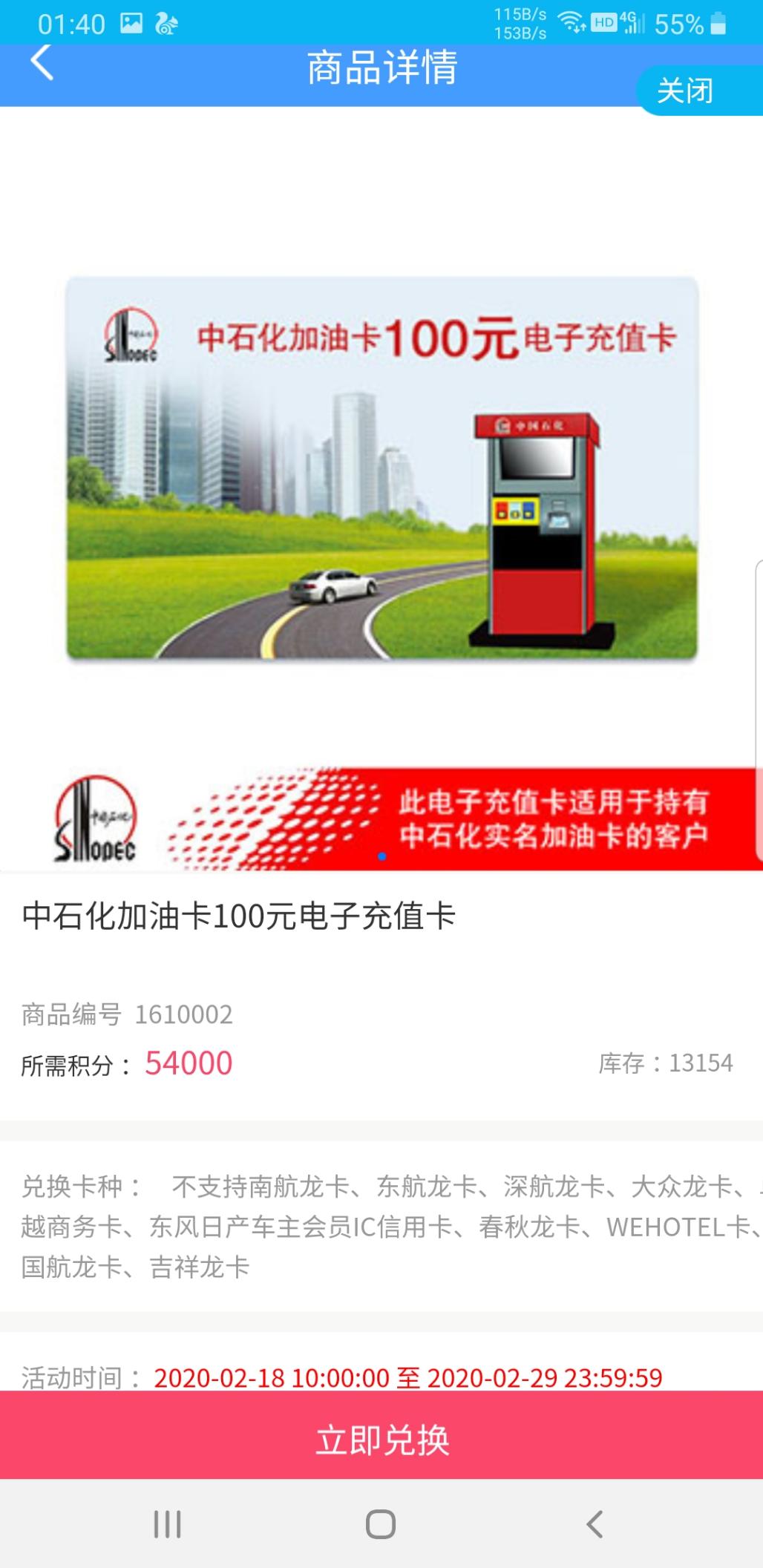The width and height of the screenshot is (763, 1568).
Task: Go back using the header arrow
Action: (42, 63)
